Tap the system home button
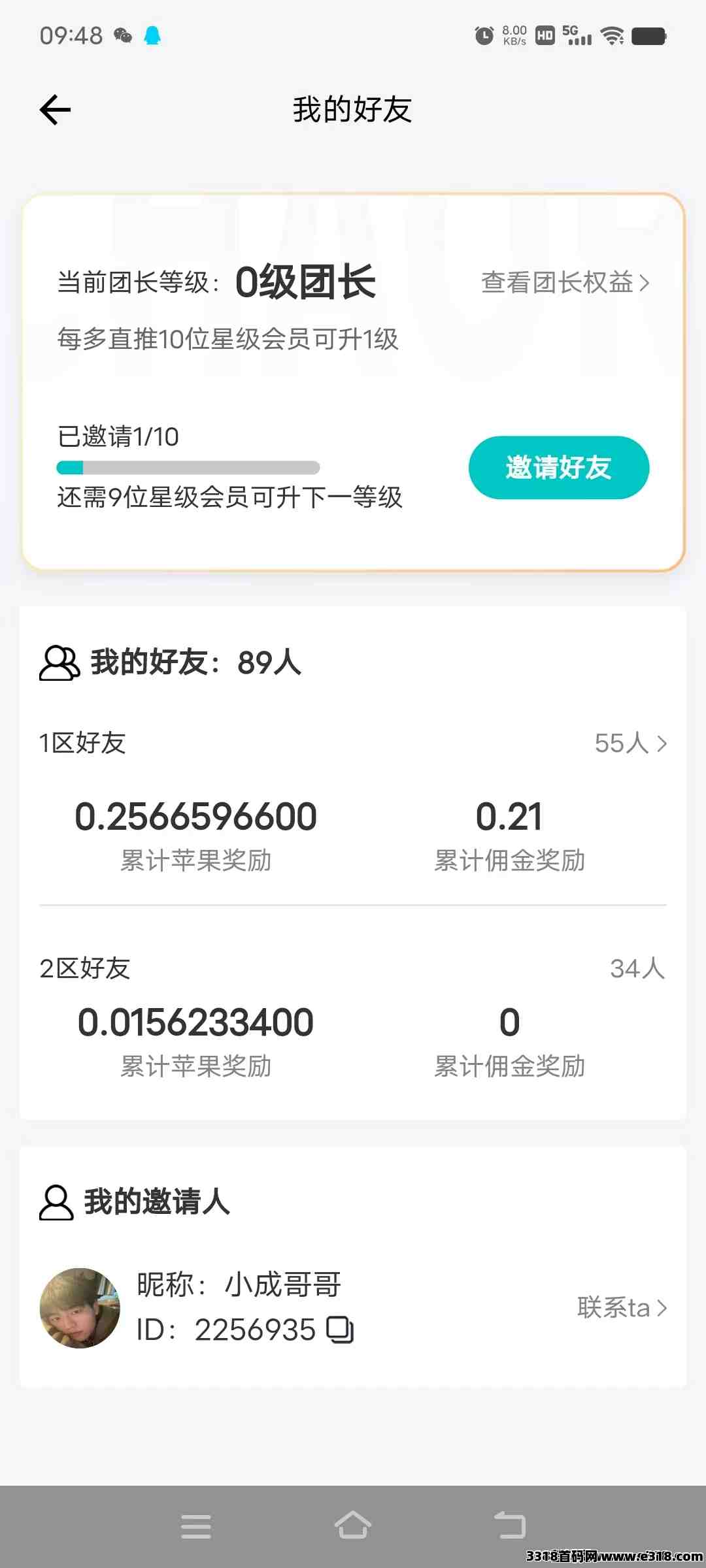The image size is (706, 1568). click(353, 1526)
